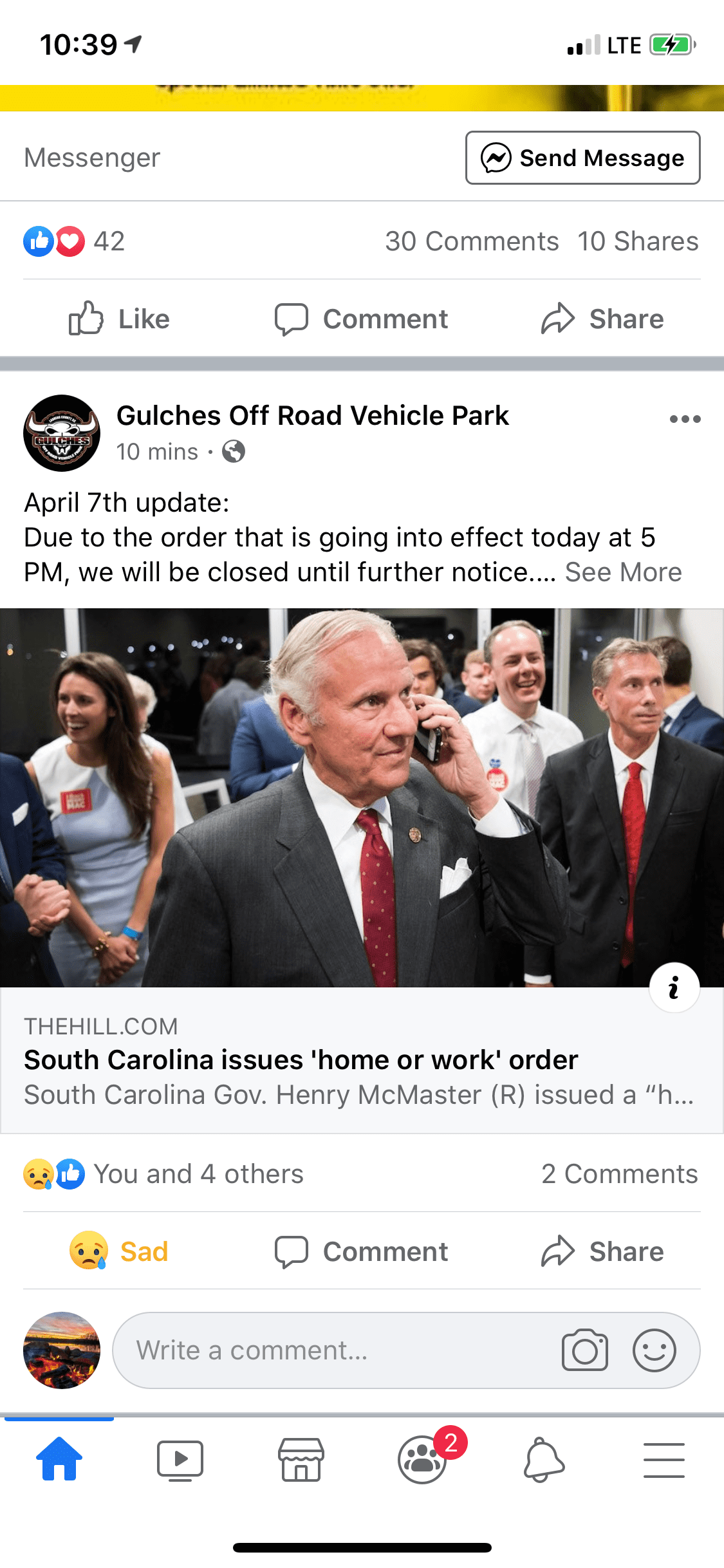The width and height of the screenshot is (724, 1568).
Task: Comment on the Gulches post
Action: [361, 1251]
